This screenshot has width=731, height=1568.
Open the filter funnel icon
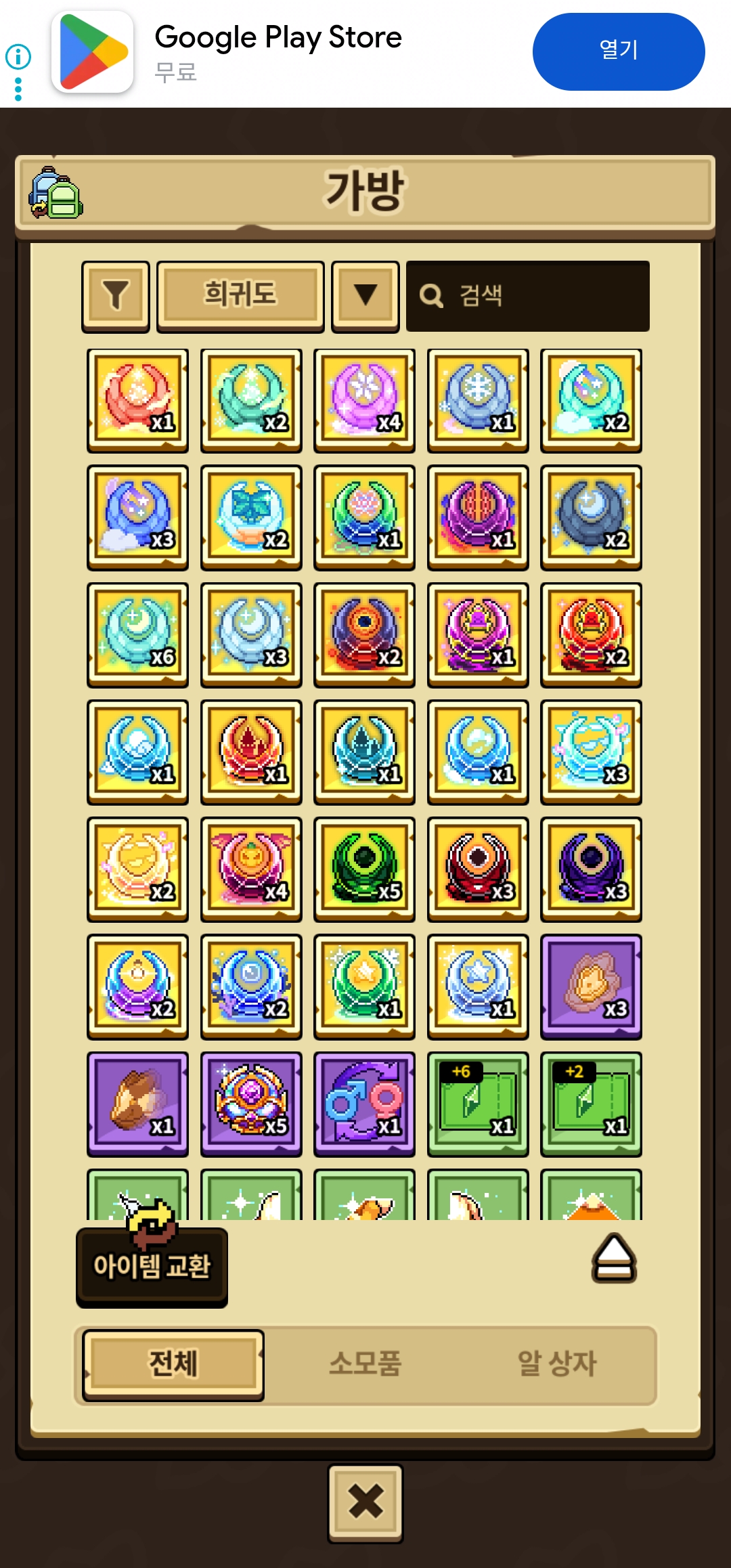pyautogui.click(x=116, y=296)
